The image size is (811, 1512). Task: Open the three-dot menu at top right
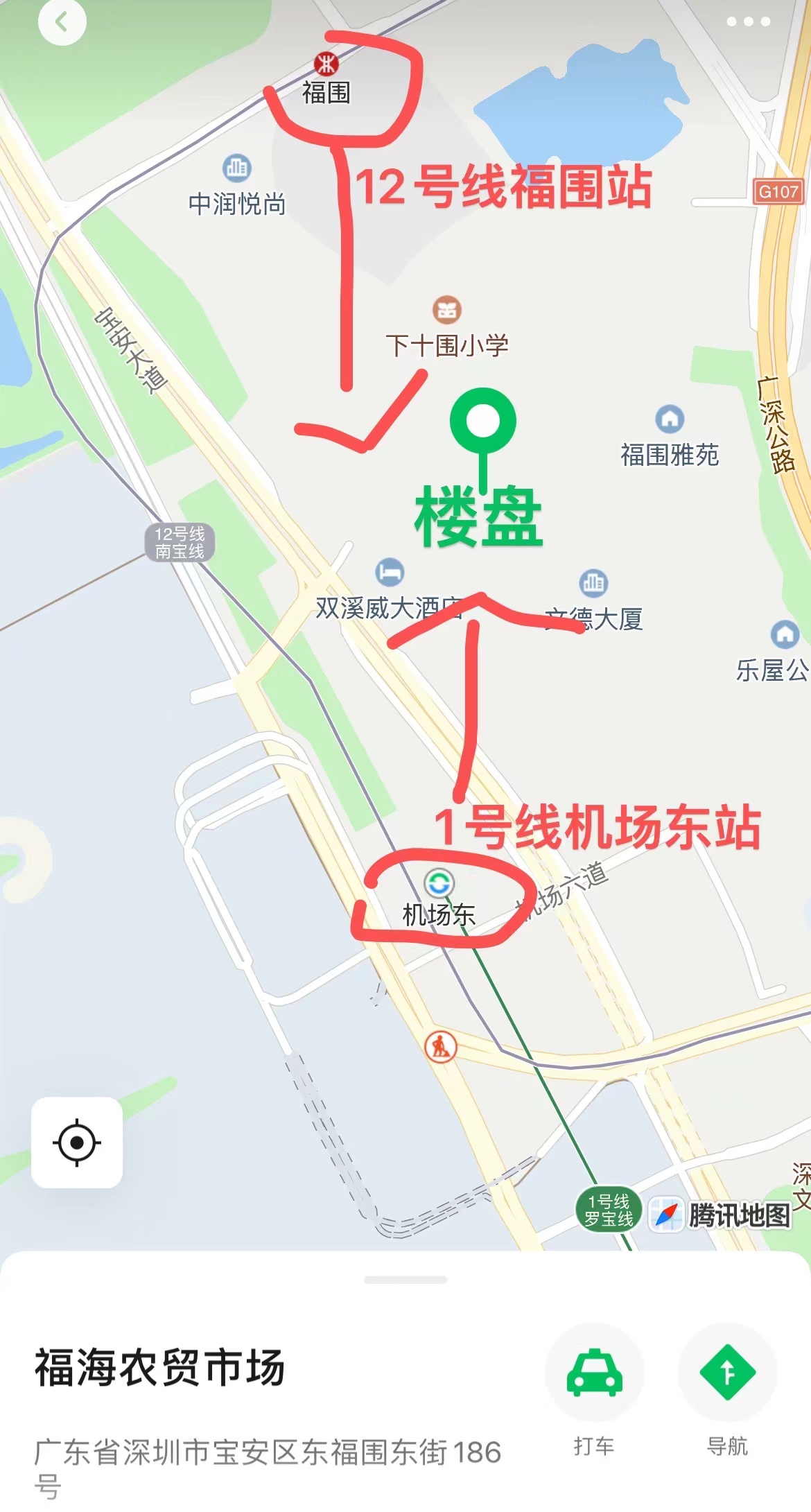(750, 23)
